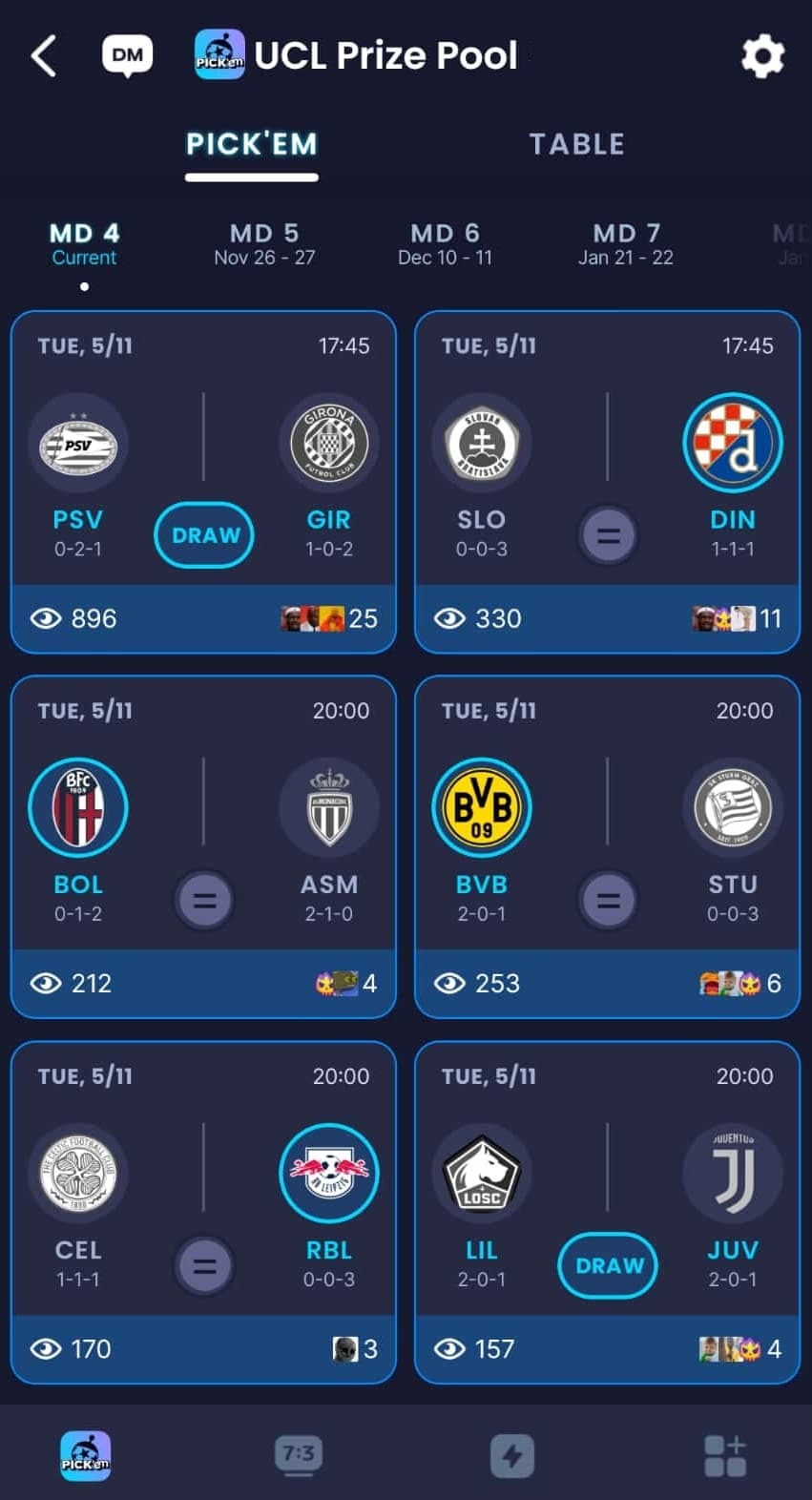Click the Juventus club logo
The image size is (812, 1500).
pyautogui.click(x=733, y=1172)
